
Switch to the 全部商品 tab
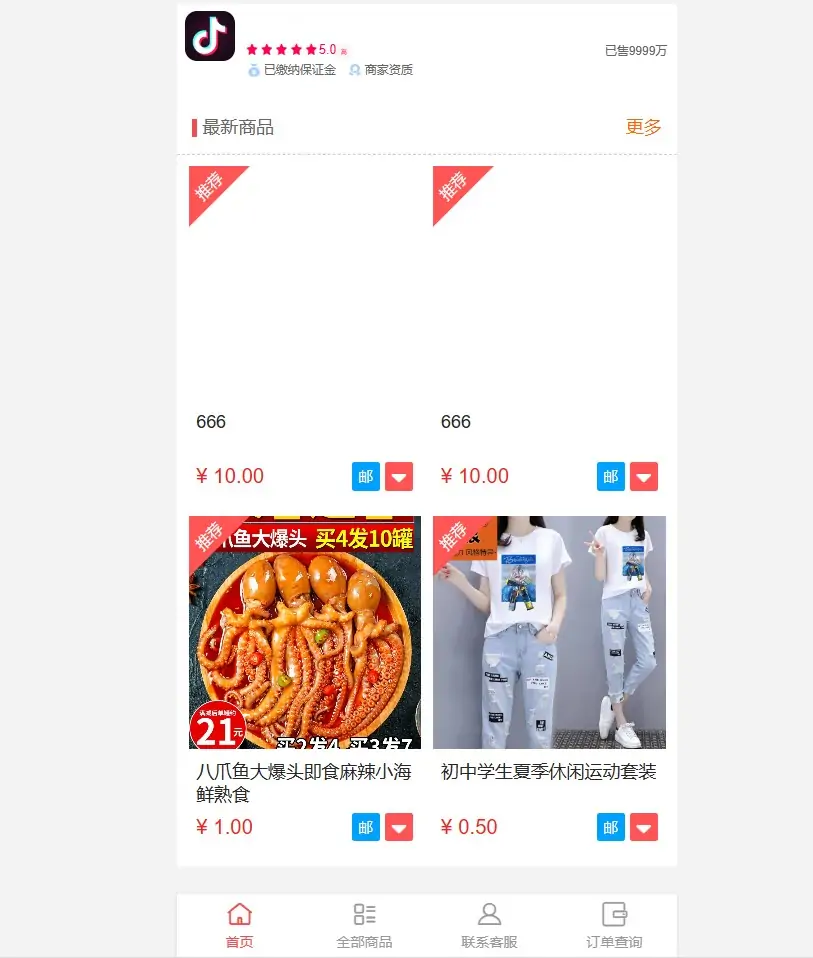[x=364, y=925]
